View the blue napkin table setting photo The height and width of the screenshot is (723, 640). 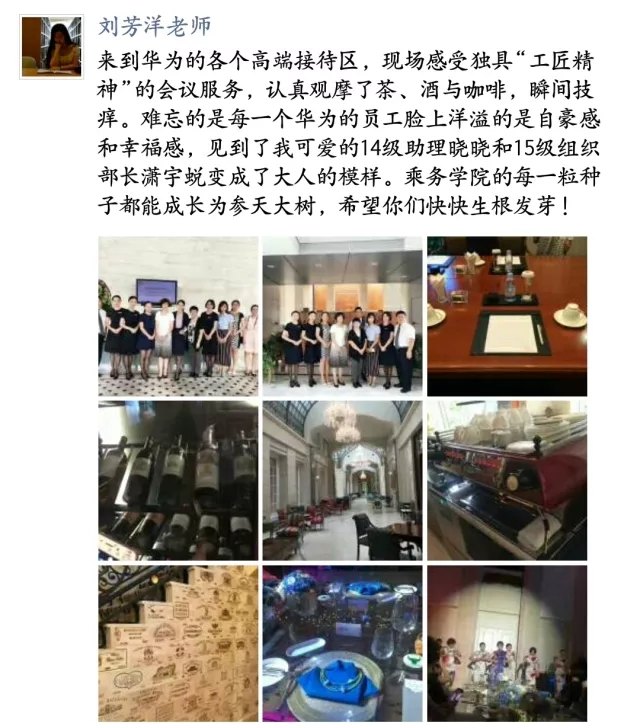[x=343, y=644]
